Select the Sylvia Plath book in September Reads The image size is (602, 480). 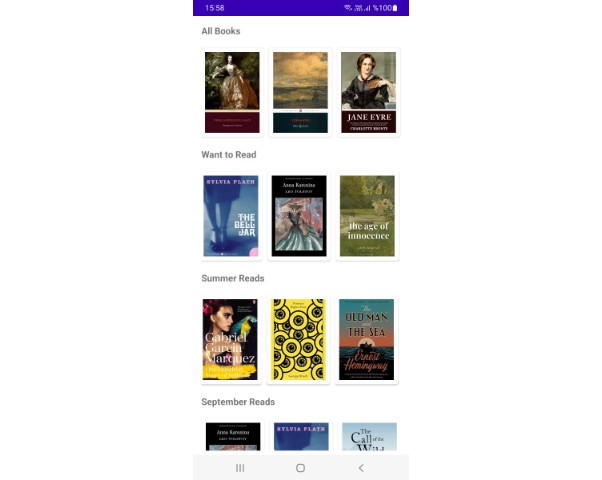click(x=301, y=437)
